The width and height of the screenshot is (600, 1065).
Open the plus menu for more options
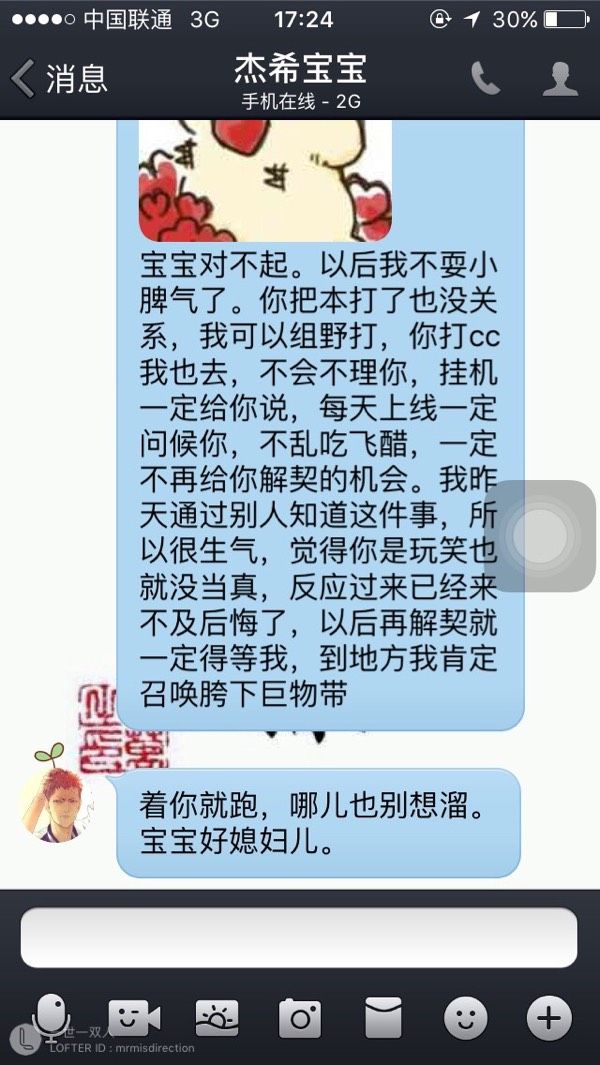pos(549,1017)
